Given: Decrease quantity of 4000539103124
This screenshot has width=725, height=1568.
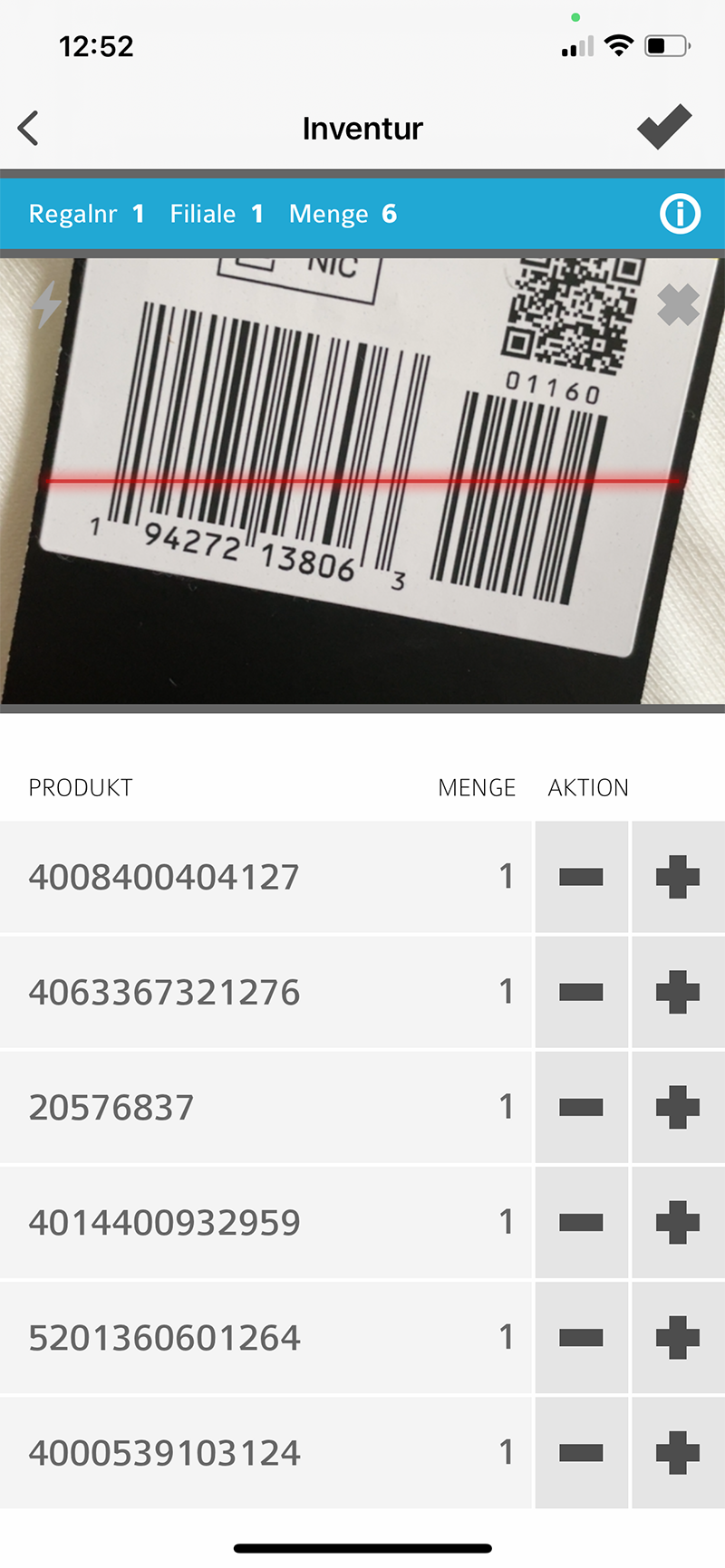Looking at the screenshot, I should [582, 1453].
